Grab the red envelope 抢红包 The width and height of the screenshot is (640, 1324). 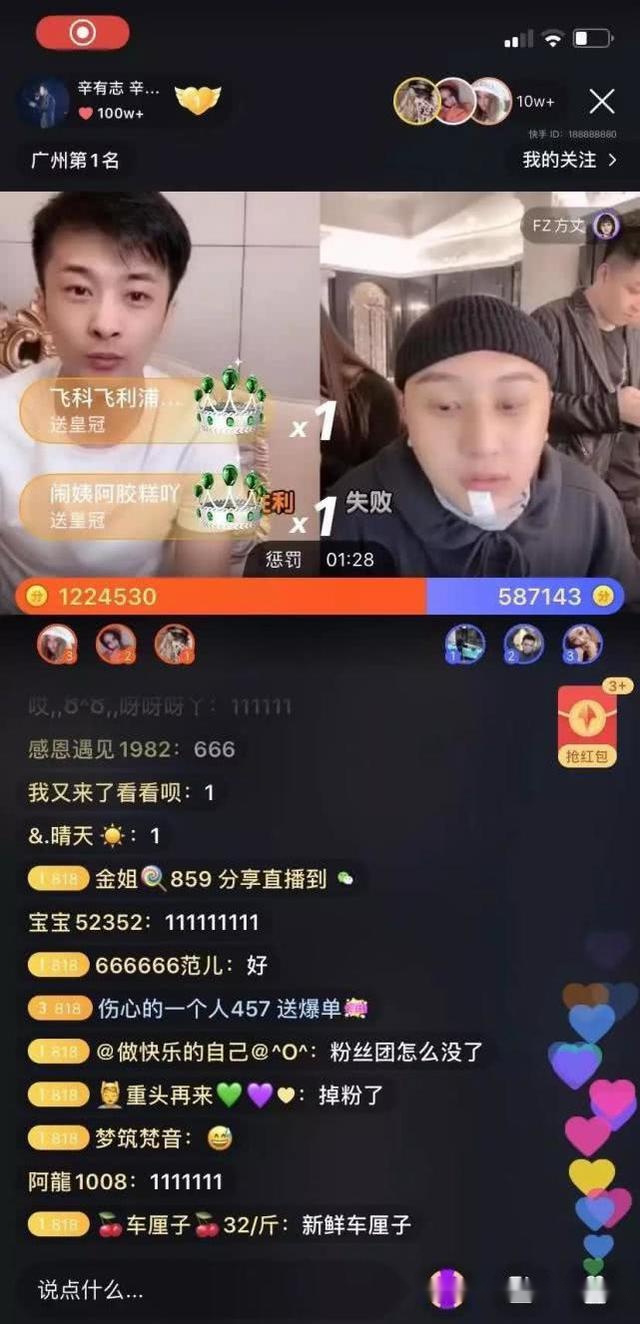coord(587,725)
